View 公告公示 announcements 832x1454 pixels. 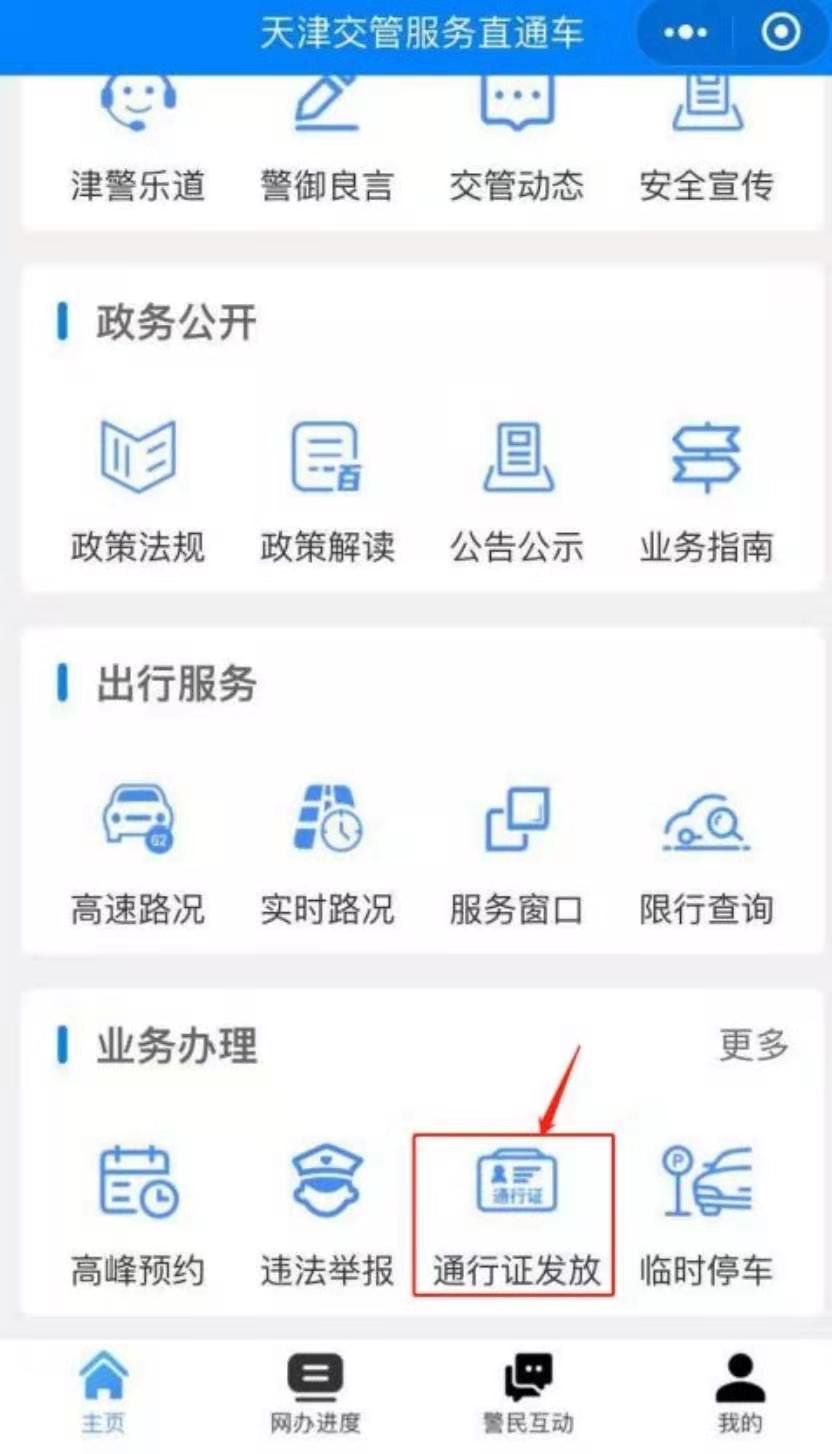click(x=516, y=490)
